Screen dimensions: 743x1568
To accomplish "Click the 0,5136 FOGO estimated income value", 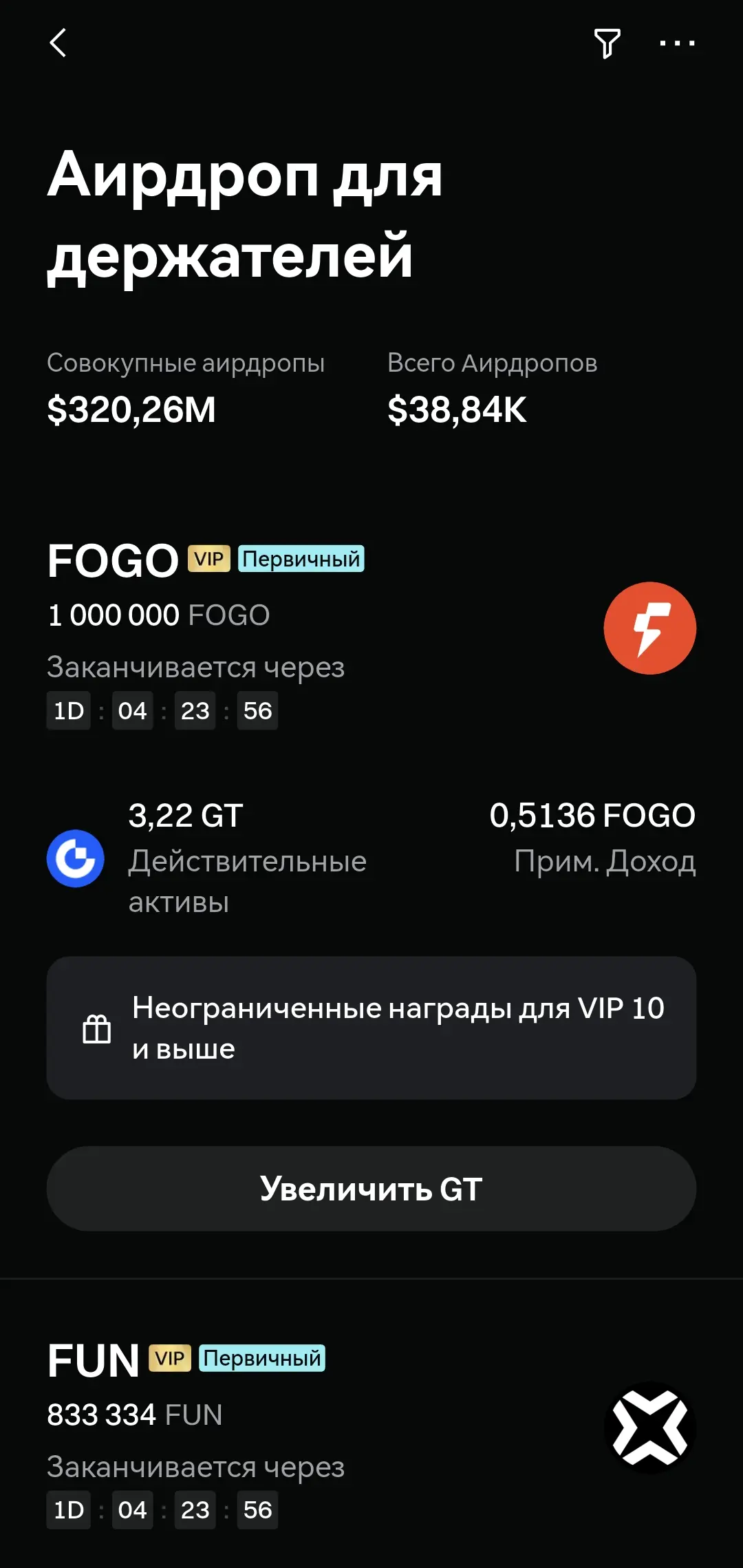I will pyautogui.click(x=593, y=815).
